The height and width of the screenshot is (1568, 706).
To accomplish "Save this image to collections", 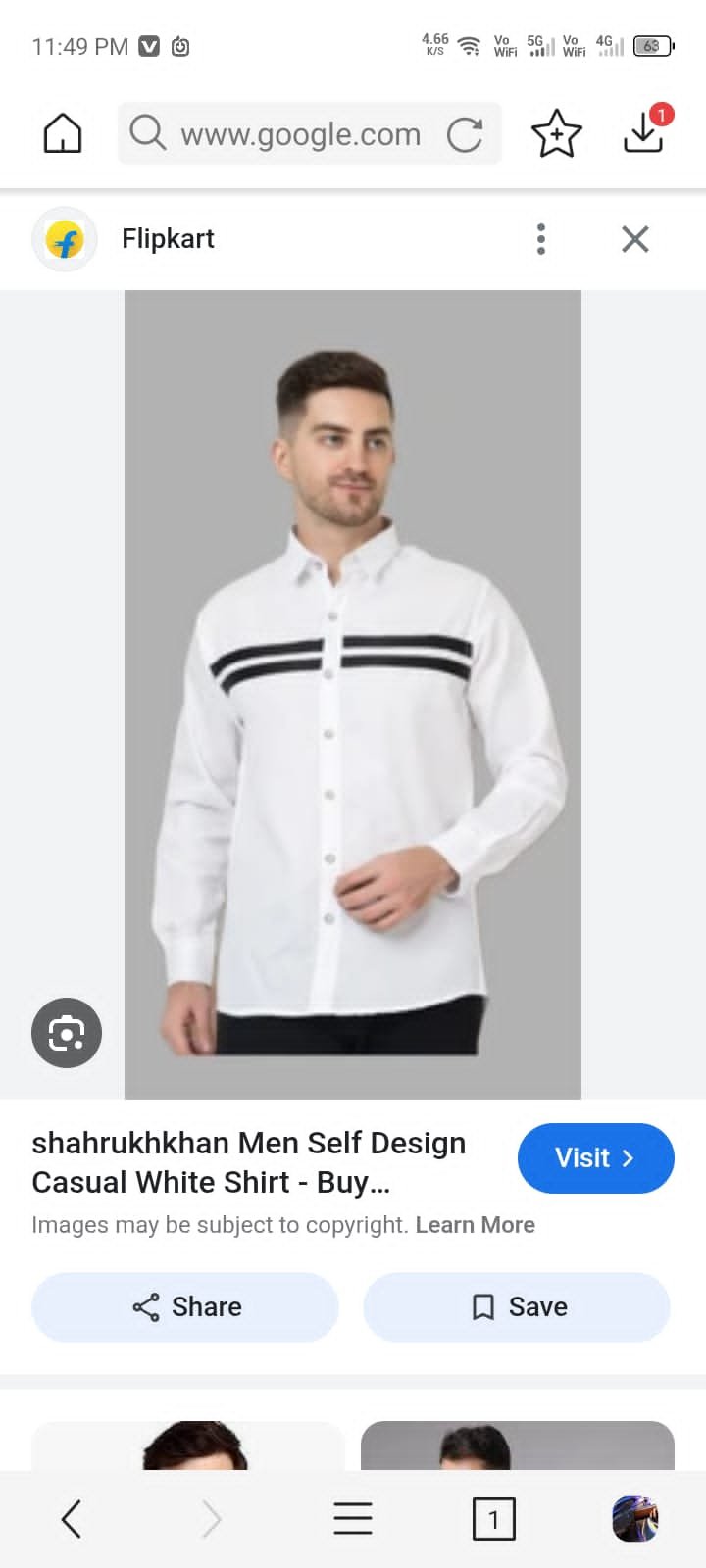I will tap(517, 1307).
